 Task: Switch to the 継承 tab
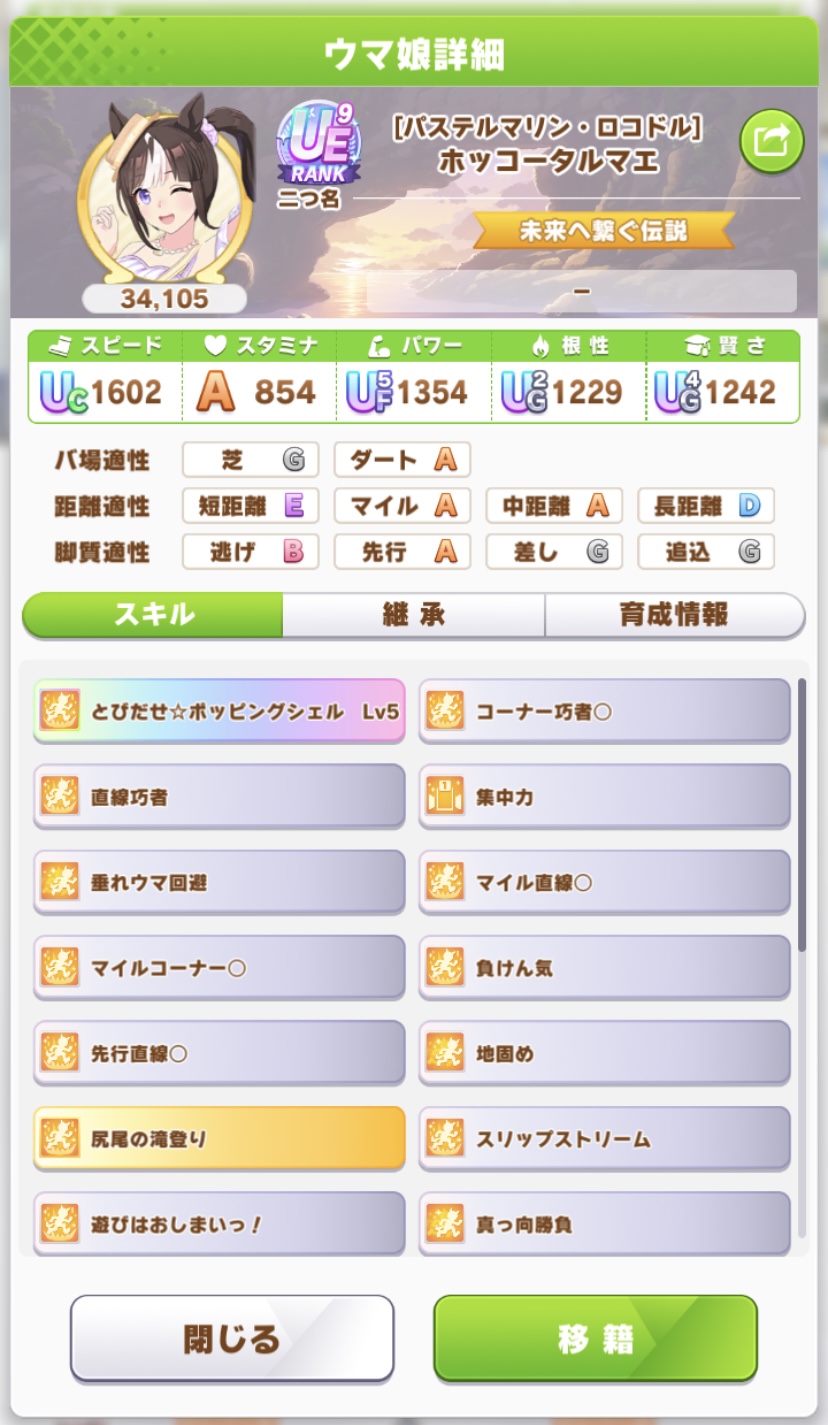click(x=413, y=615)
